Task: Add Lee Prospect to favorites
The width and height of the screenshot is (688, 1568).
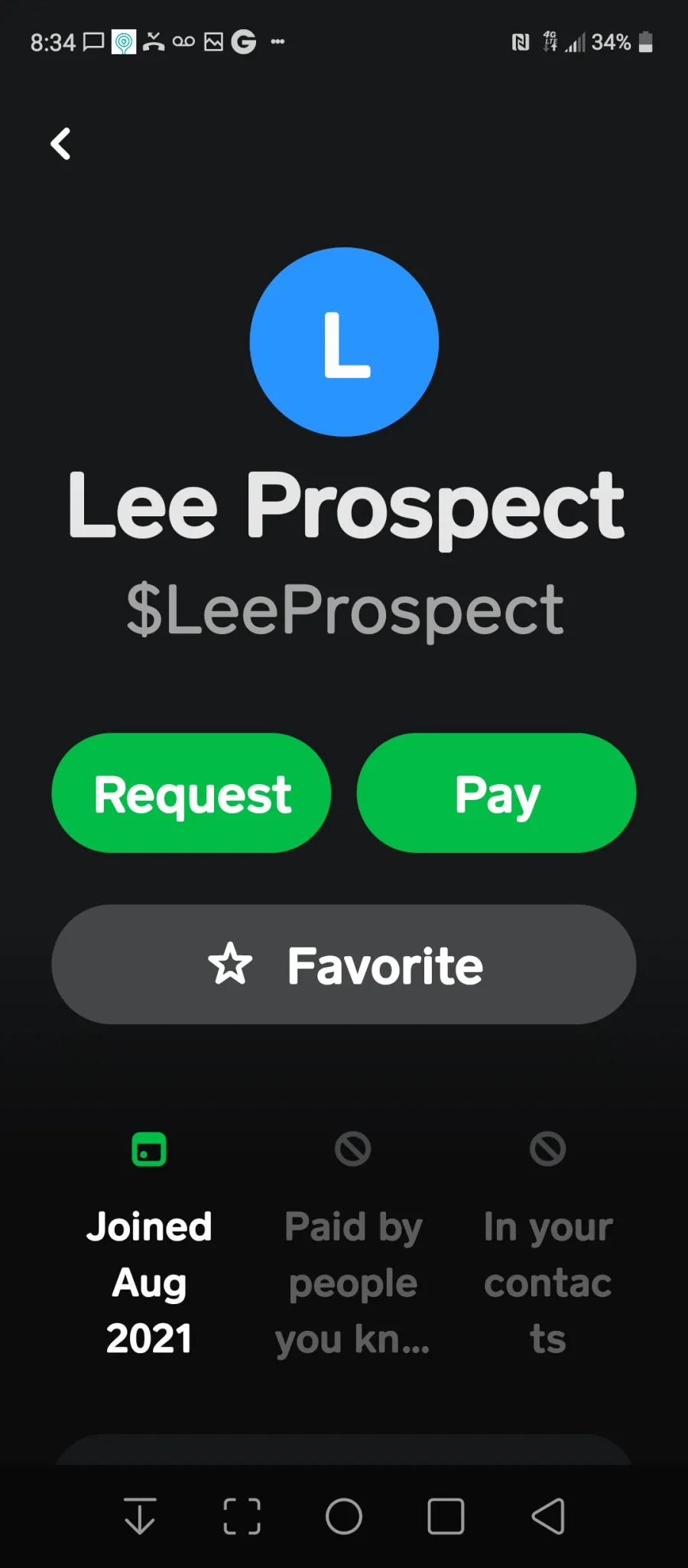Action: coord(344,965)
